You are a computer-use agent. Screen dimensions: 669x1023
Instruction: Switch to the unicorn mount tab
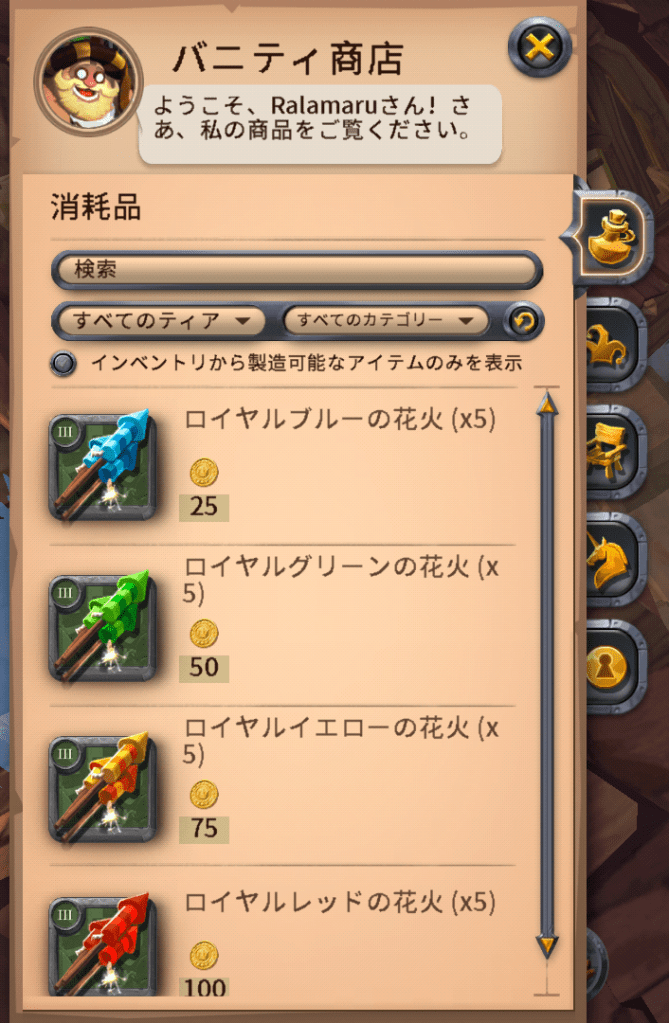pos(611,560)
